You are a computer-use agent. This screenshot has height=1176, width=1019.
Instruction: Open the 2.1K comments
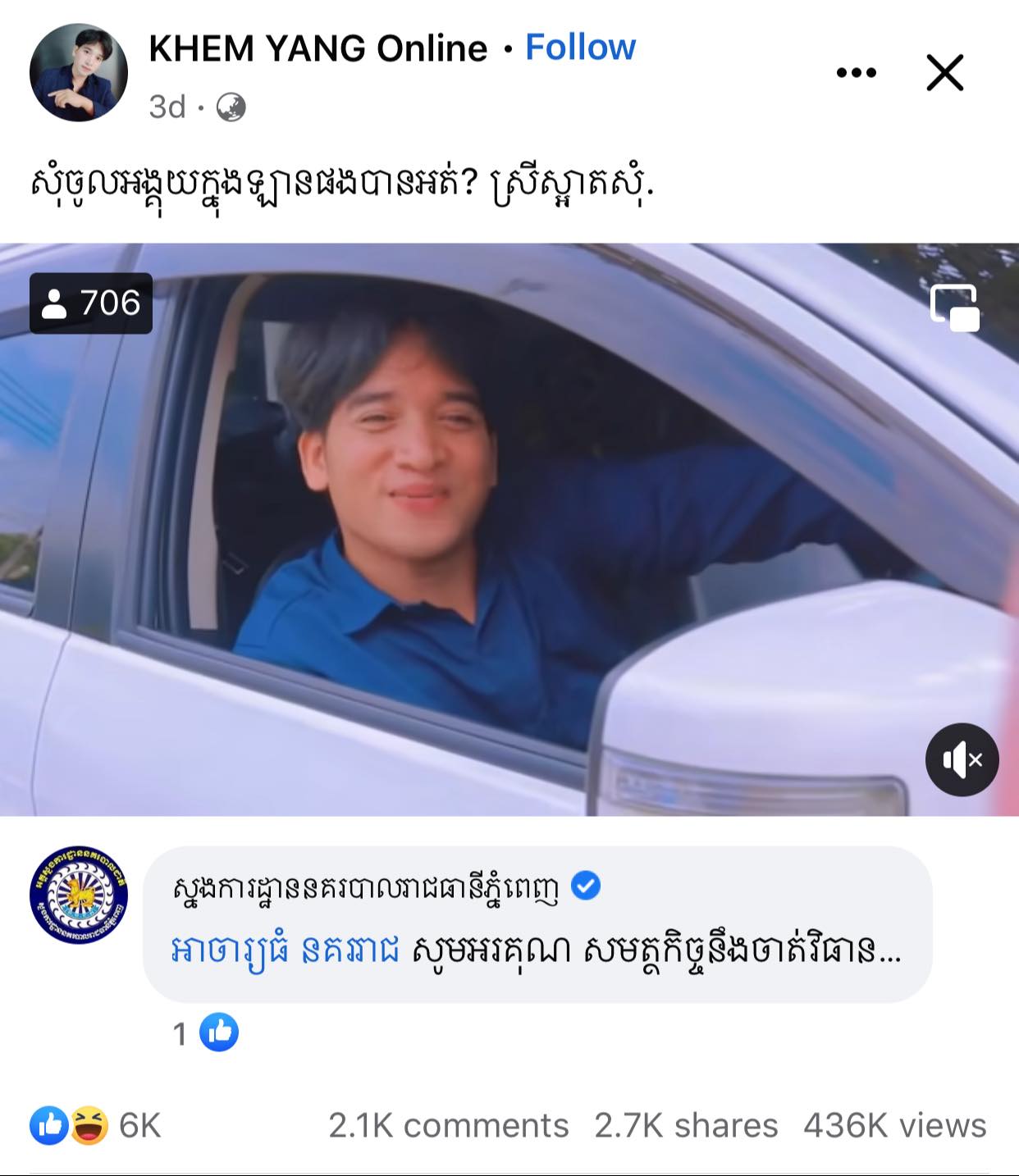(448, 1125)
